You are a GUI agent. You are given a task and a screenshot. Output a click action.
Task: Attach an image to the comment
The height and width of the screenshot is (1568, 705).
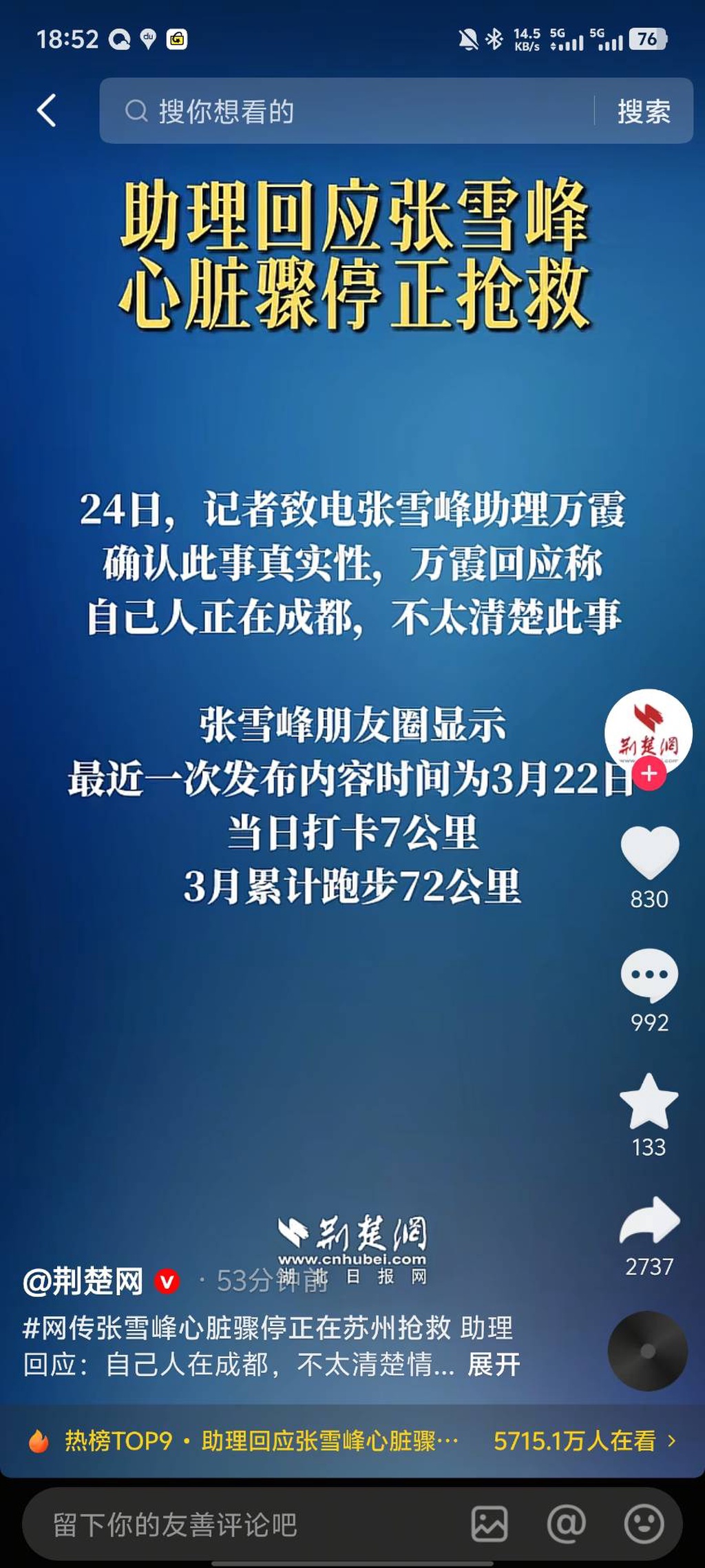490,1525
